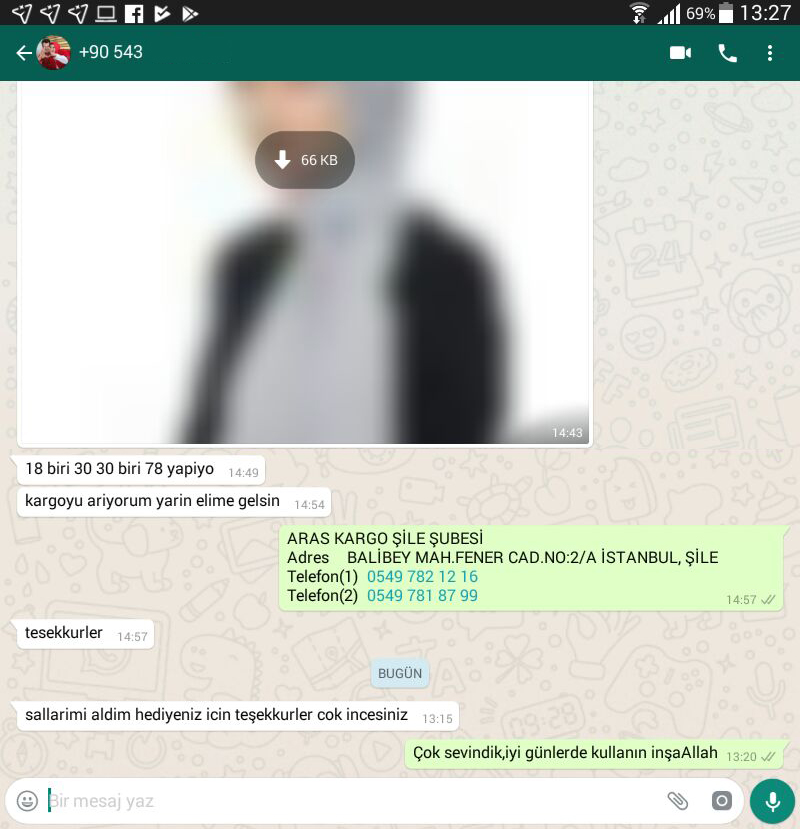
Task: Start a voice call
Action: pyautogui.click(x=727, y=53)
